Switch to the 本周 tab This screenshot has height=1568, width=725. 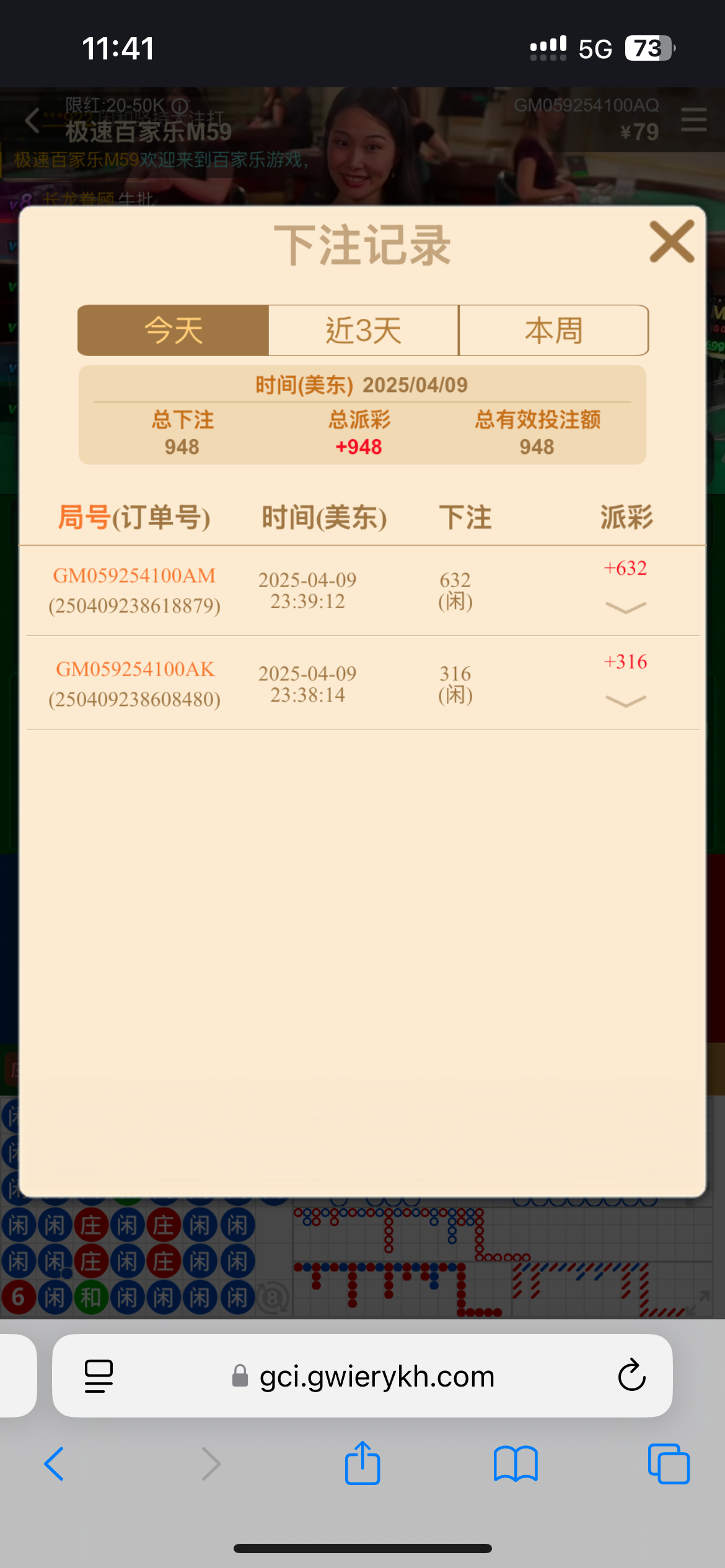pyautogui.click(x=553, y=330)
